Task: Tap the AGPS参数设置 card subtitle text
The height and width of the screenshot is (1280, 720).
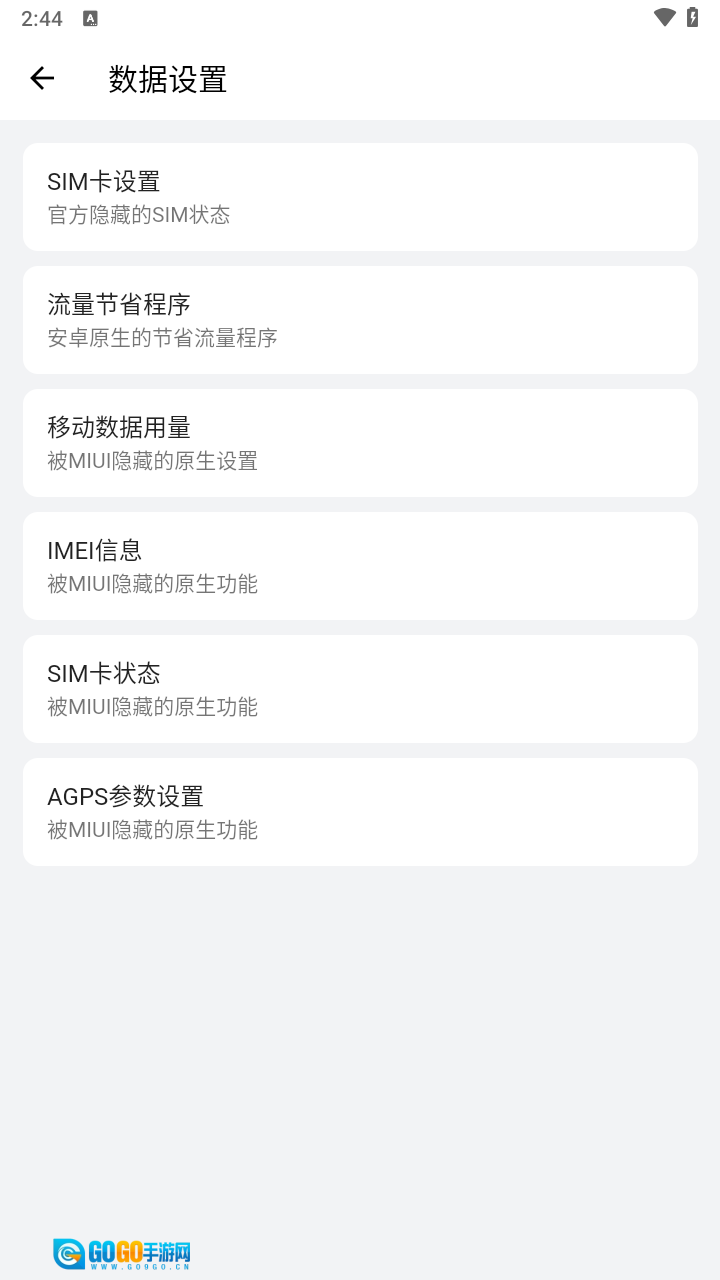Action: pos(153,830)
